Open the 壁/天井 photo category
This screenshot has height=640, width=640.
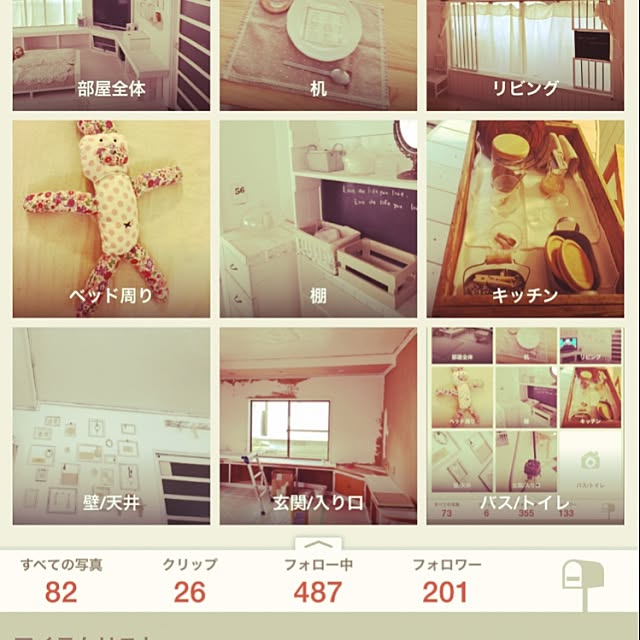coord(111,426)
